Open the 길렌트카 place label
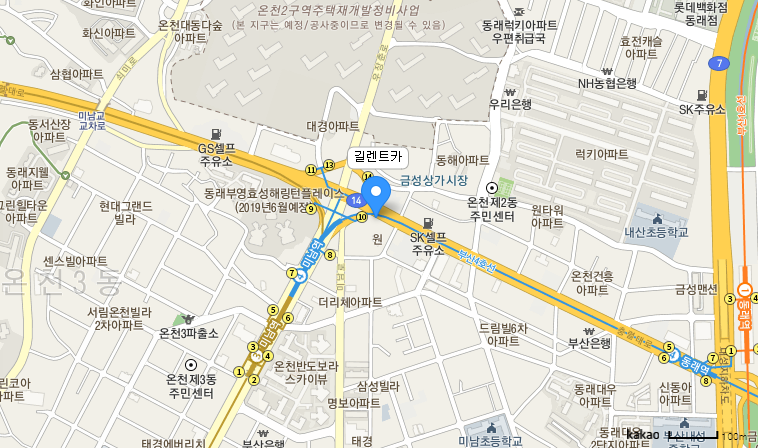The image size is (758, 448). click(377, 156)
